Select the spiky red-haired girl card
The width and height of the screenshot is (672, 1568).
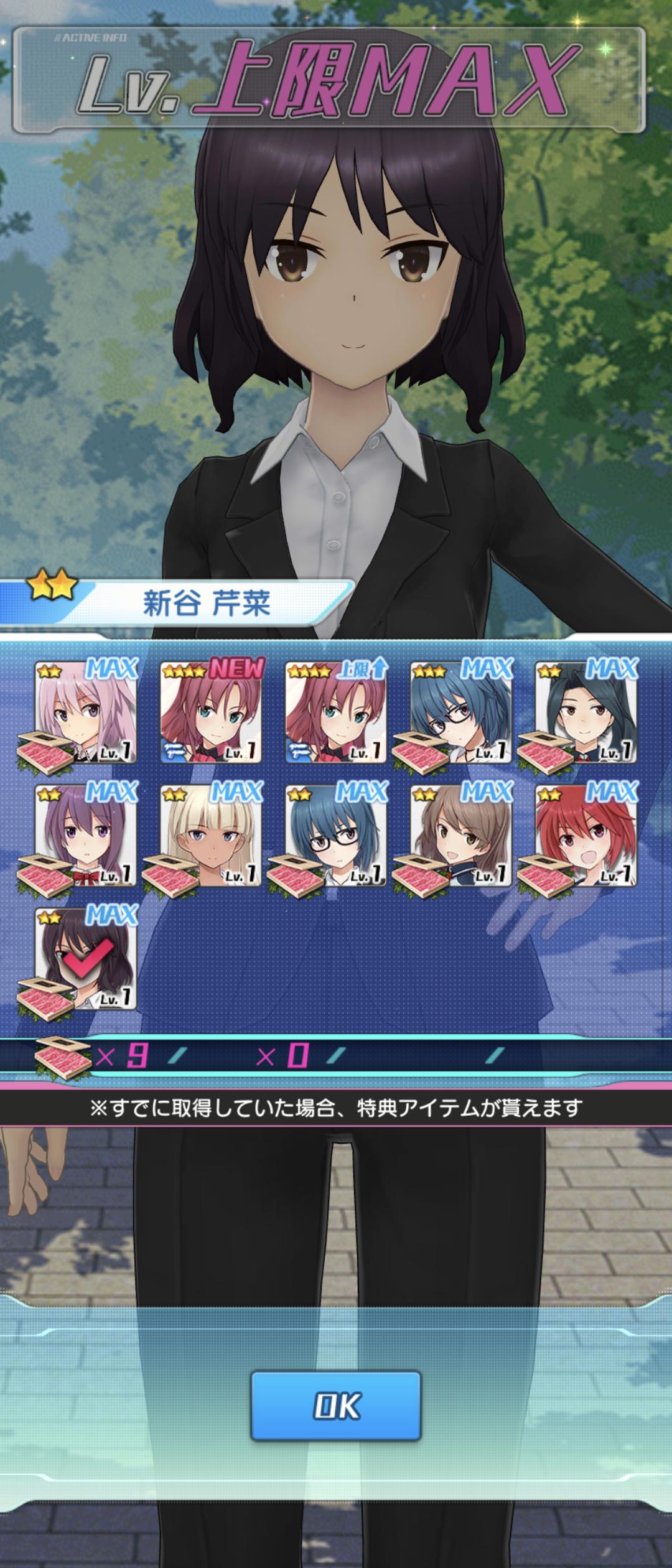tap(586, 835)
